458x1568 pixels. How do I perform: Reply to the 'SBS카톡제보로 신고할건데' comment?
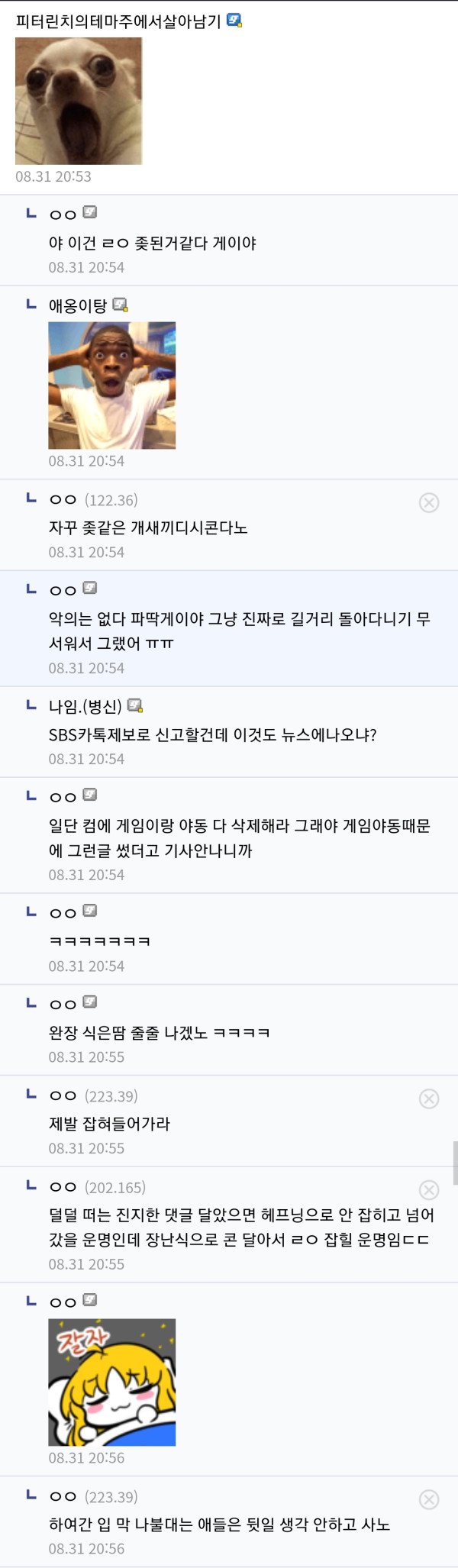tap(212, 735)
